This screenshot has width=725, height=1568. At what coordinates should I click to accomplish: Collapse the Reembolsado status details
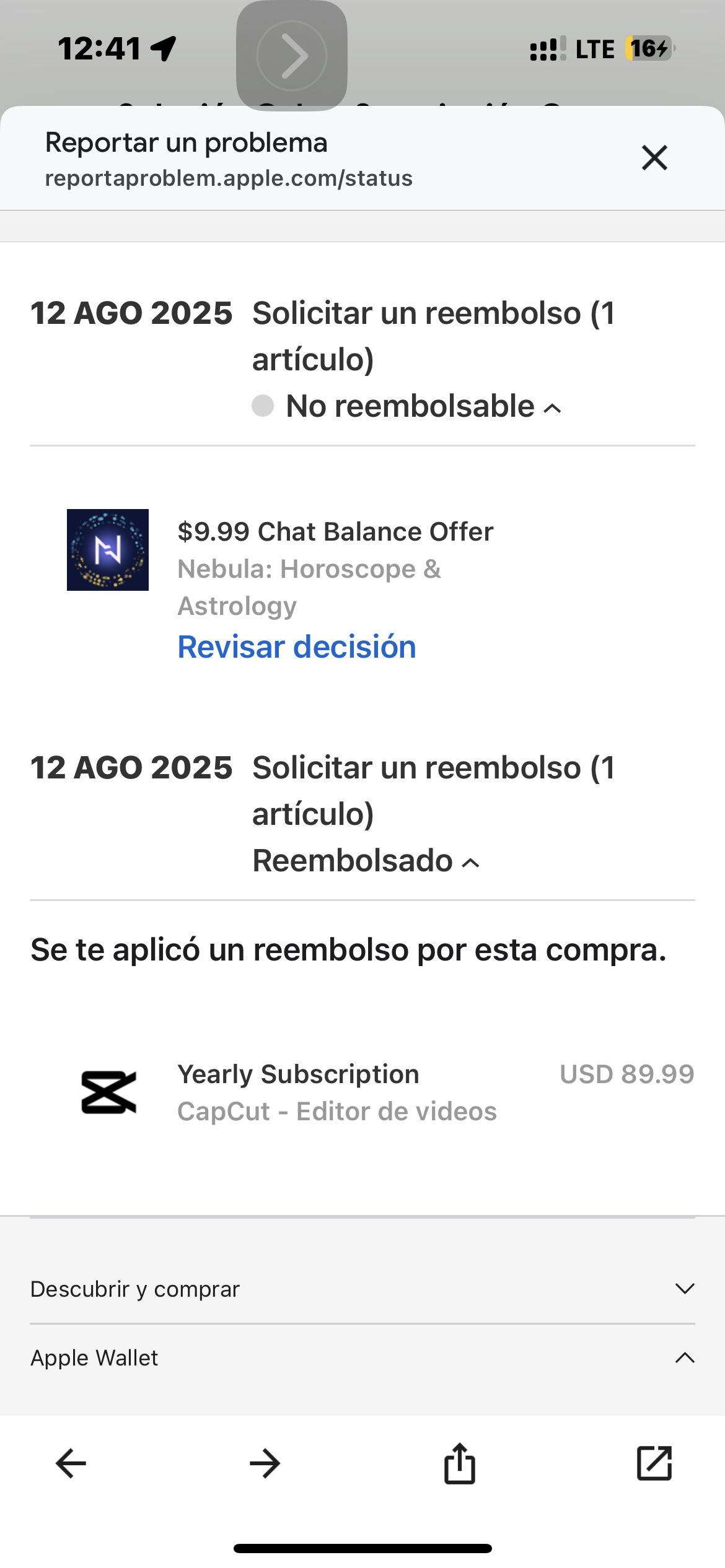470,863
